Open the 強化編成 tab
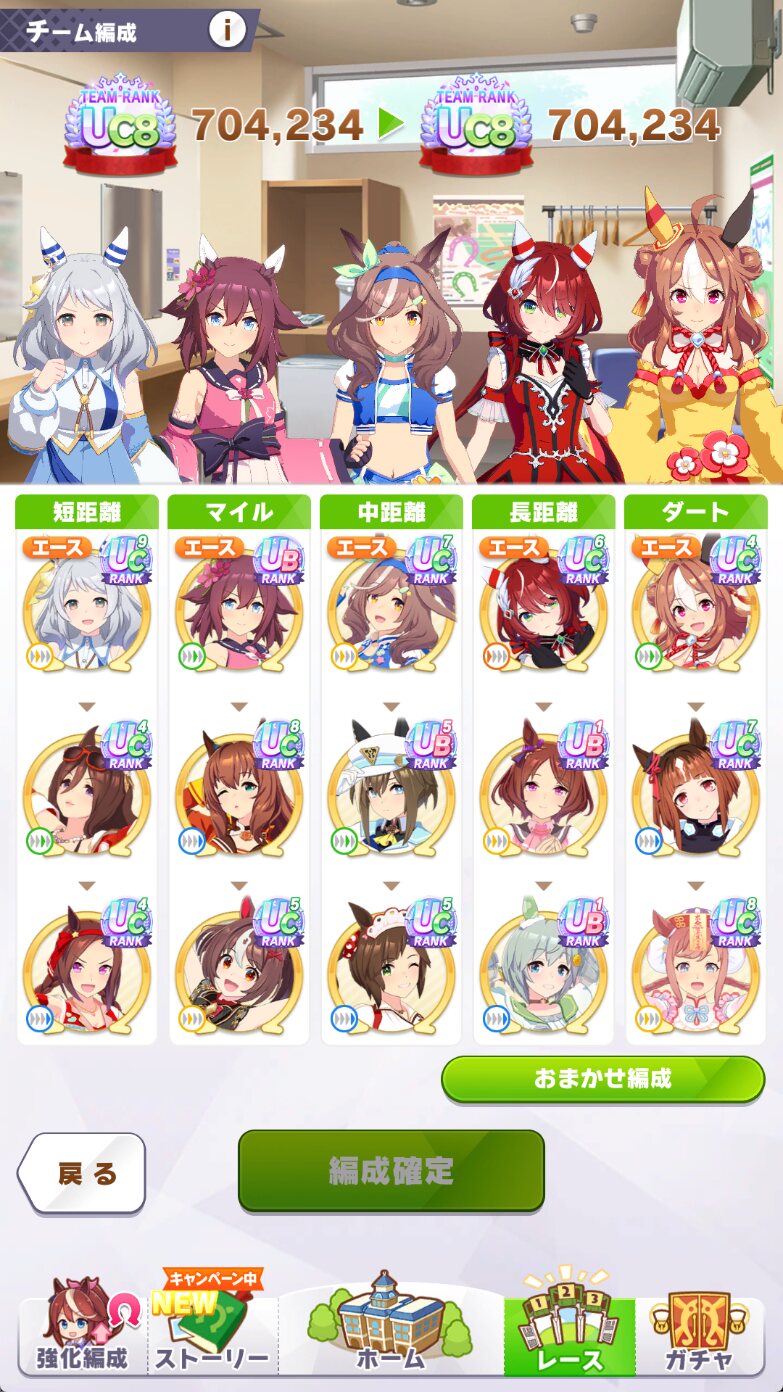783x1392 pixels. tap(82, 1326)
